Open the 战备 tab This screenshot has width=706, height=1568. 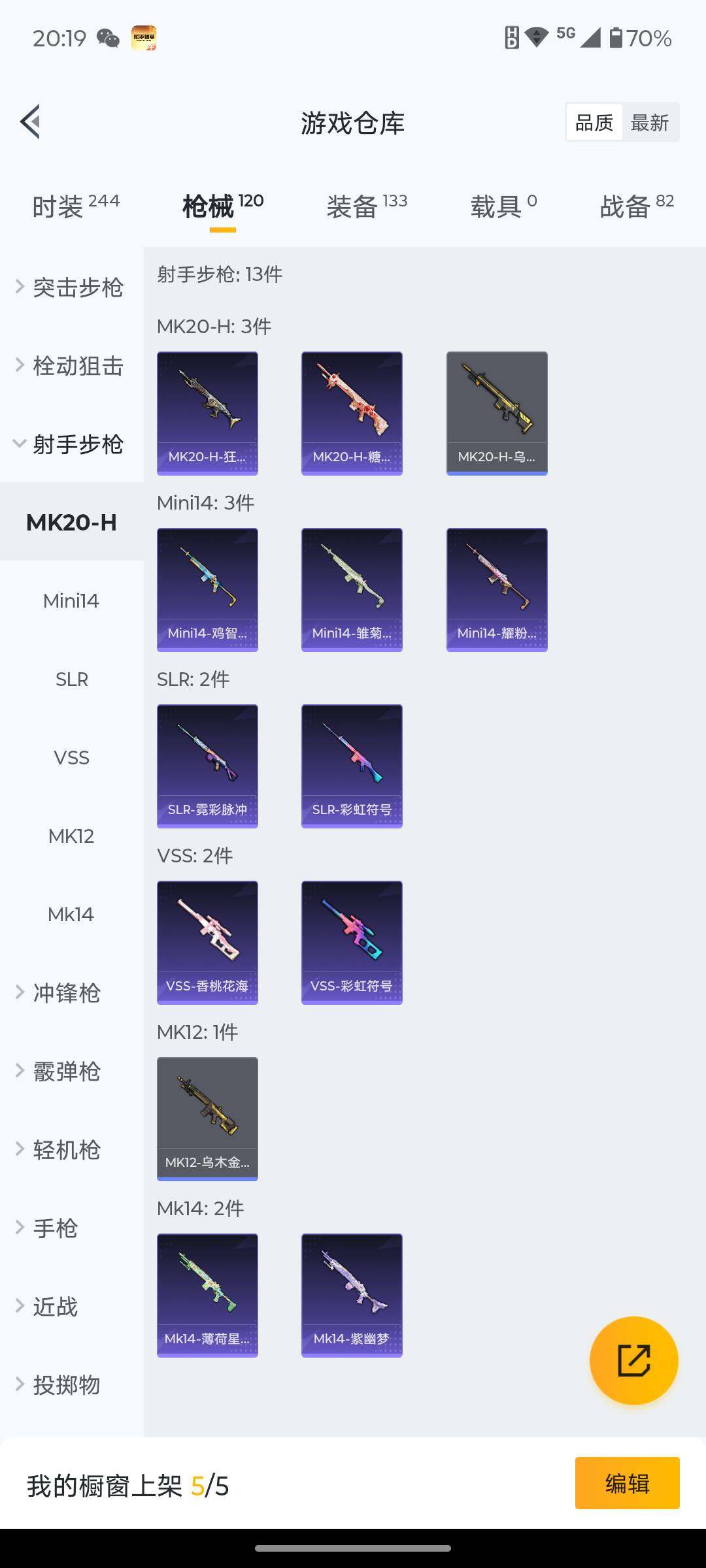click(x=636, y=206)
